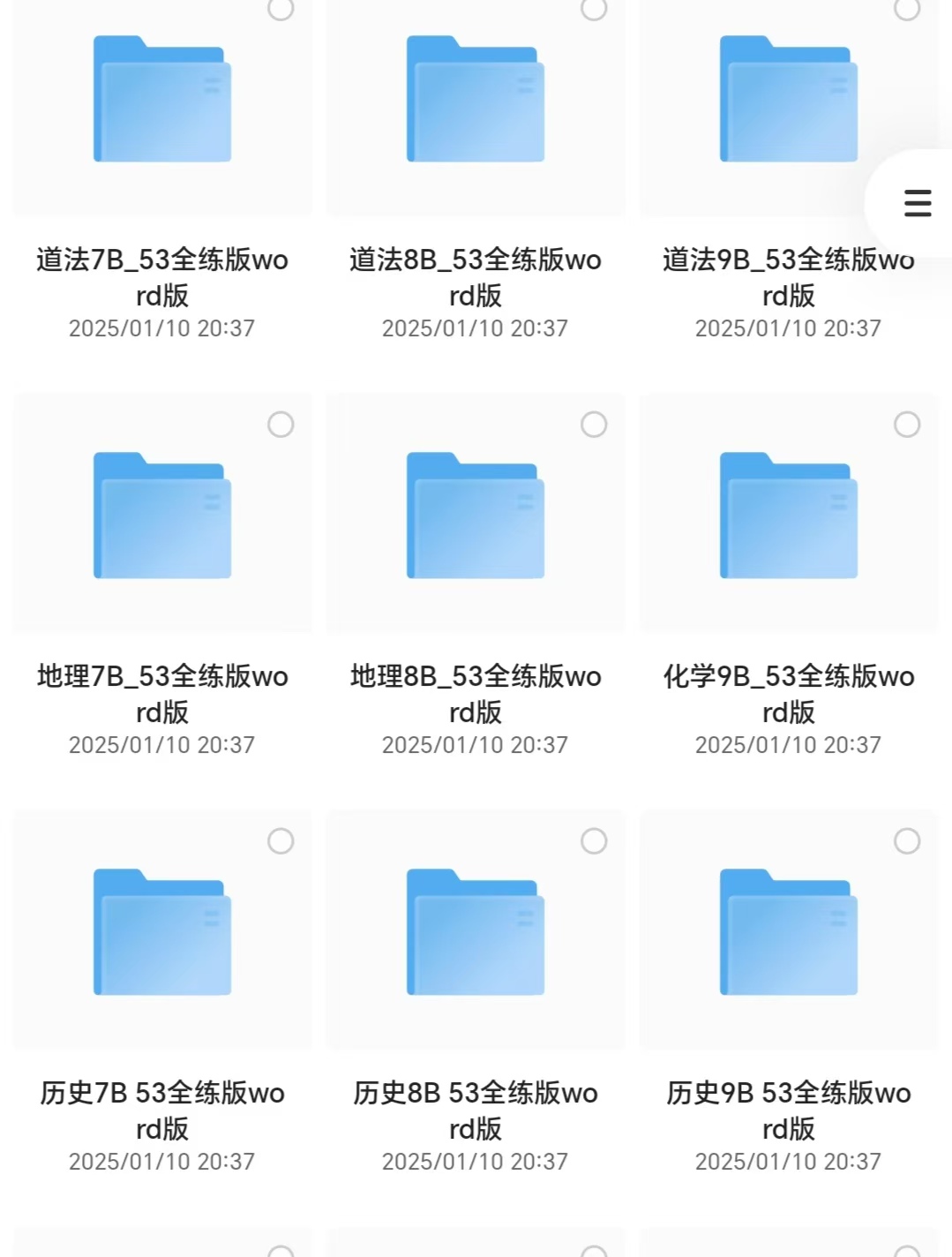This screenshot has height=1257, width=952.
Task: Open folder 历史7B 53全练版word版
Action: [x=162, y=932]
